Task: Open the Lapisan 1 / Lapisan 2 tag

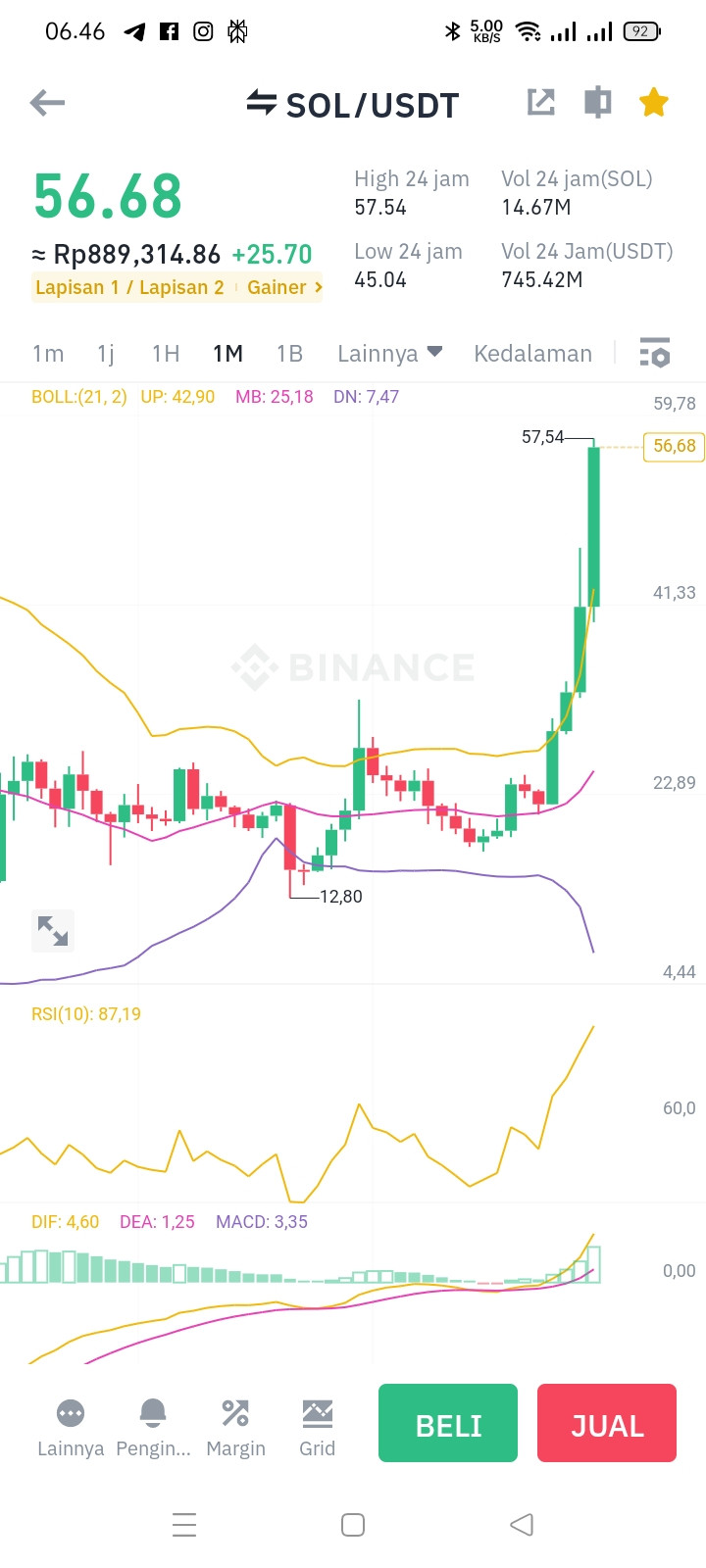Action: (x=129, y=287)
